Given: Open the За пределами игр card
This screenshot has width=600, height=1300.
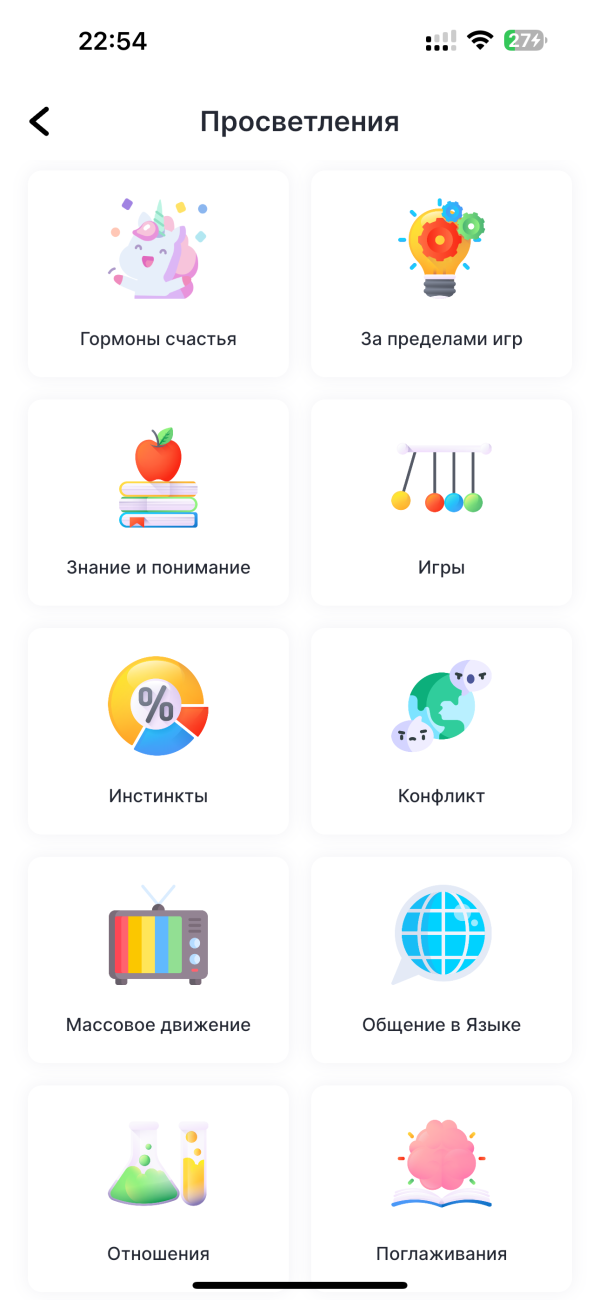Looking at the screenshot, I should point(441,273).
